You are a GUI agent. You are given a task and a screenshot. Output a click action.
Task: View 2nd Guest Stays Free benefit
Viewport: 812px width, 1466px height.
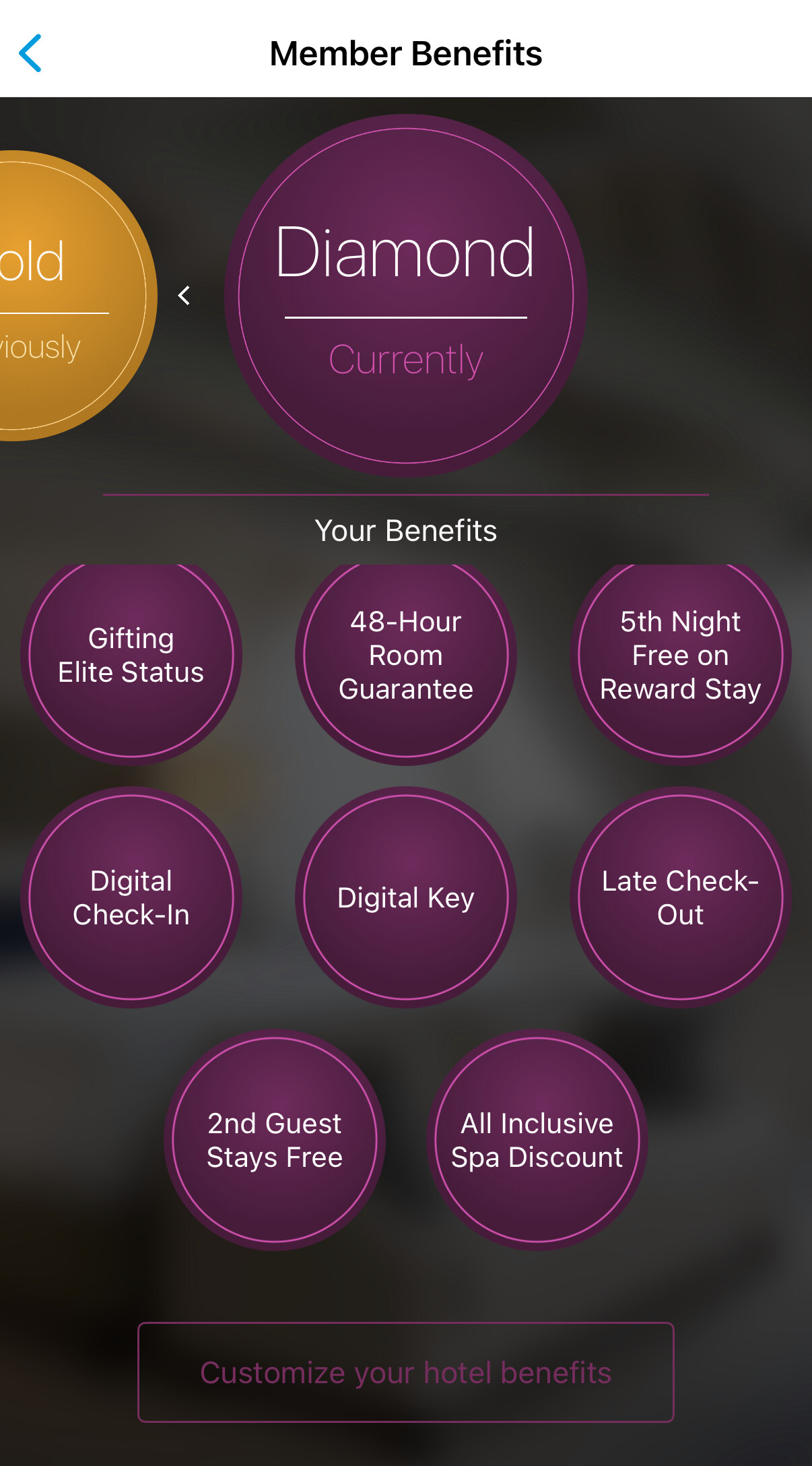click(x=275, y=1140)
